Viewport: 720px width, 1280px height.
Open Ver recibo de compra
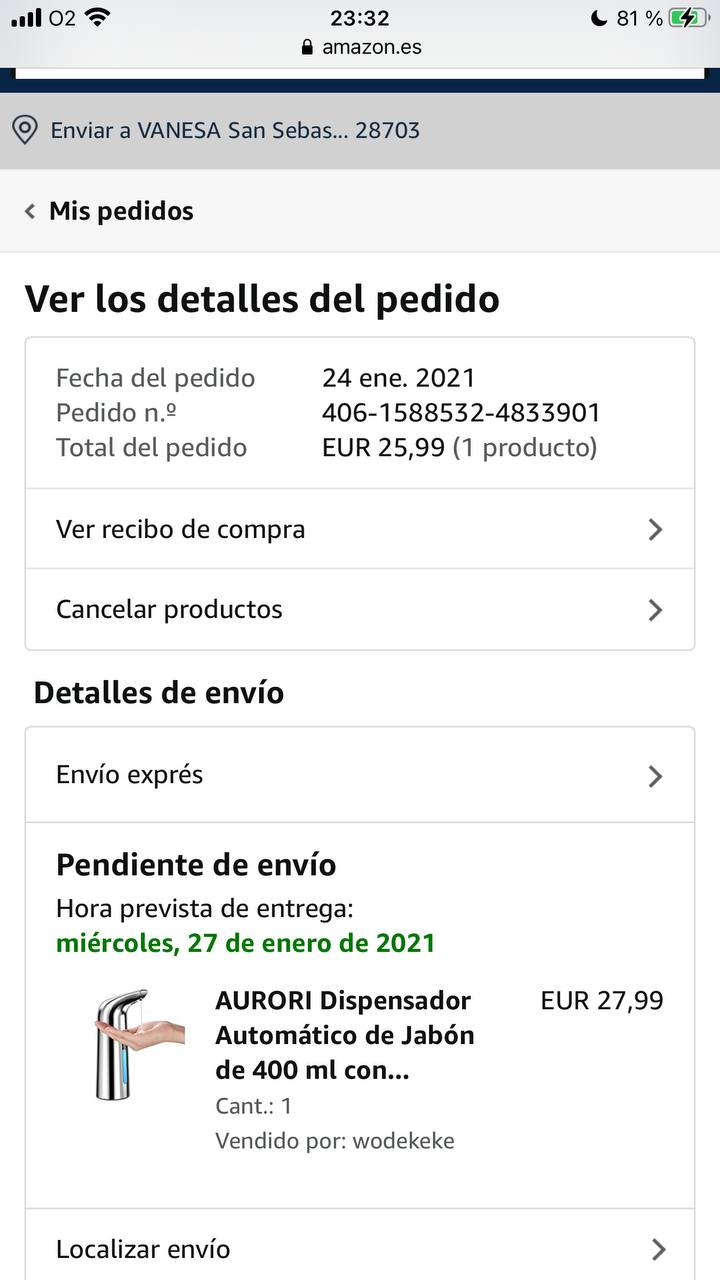pos(359,529)
